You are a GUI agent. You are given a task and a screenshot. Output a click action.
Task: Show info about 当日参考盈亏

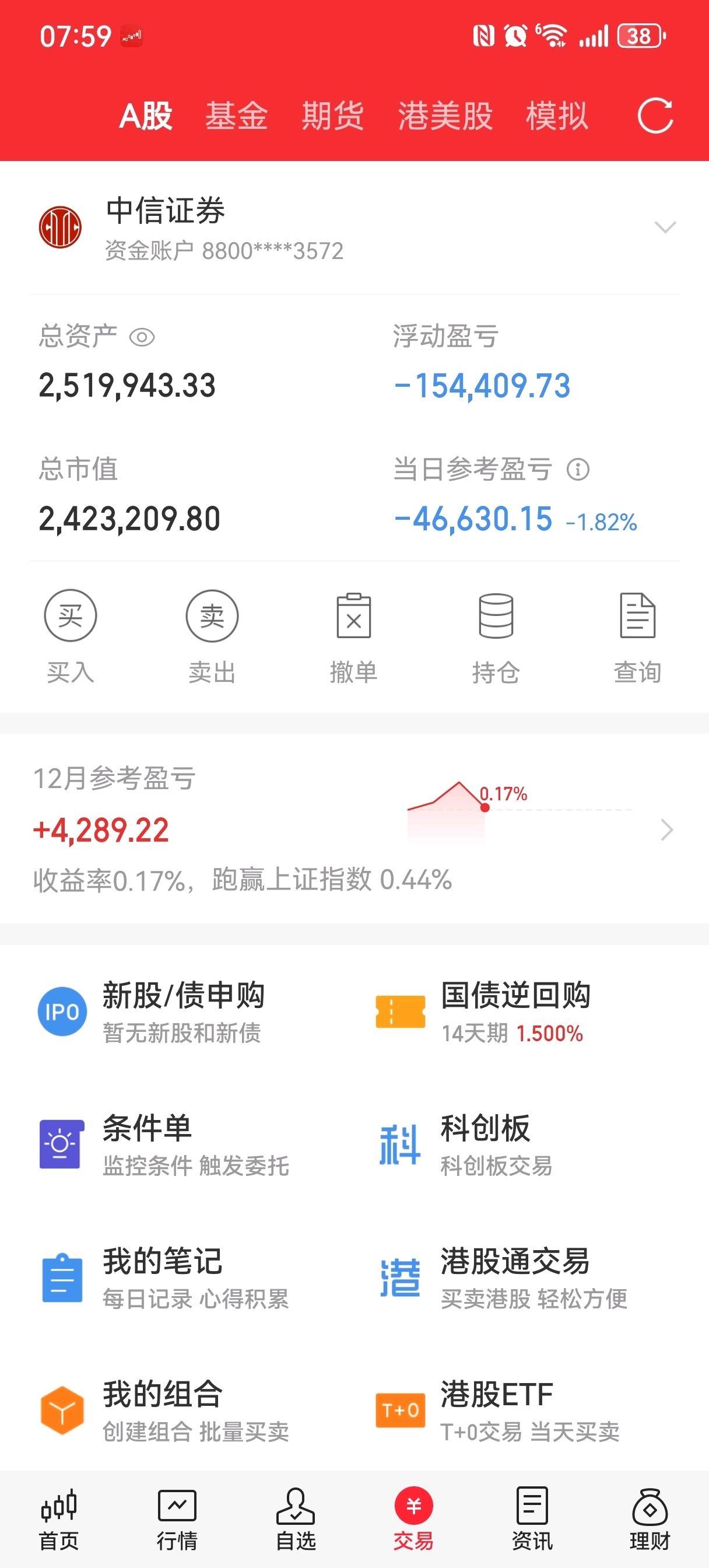coord(578,470)
